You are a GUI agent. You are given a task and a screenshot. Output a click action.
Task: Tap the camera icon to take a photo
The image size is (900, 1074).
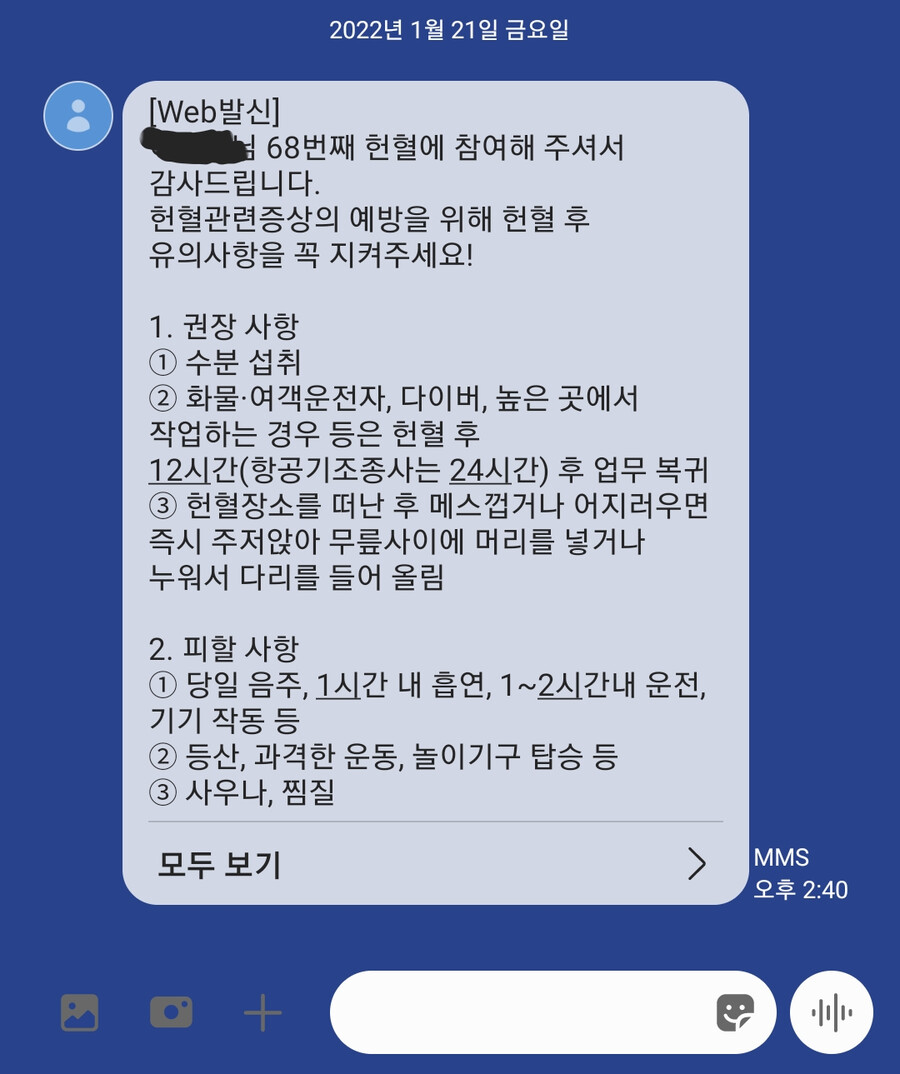click(170, 1012)
